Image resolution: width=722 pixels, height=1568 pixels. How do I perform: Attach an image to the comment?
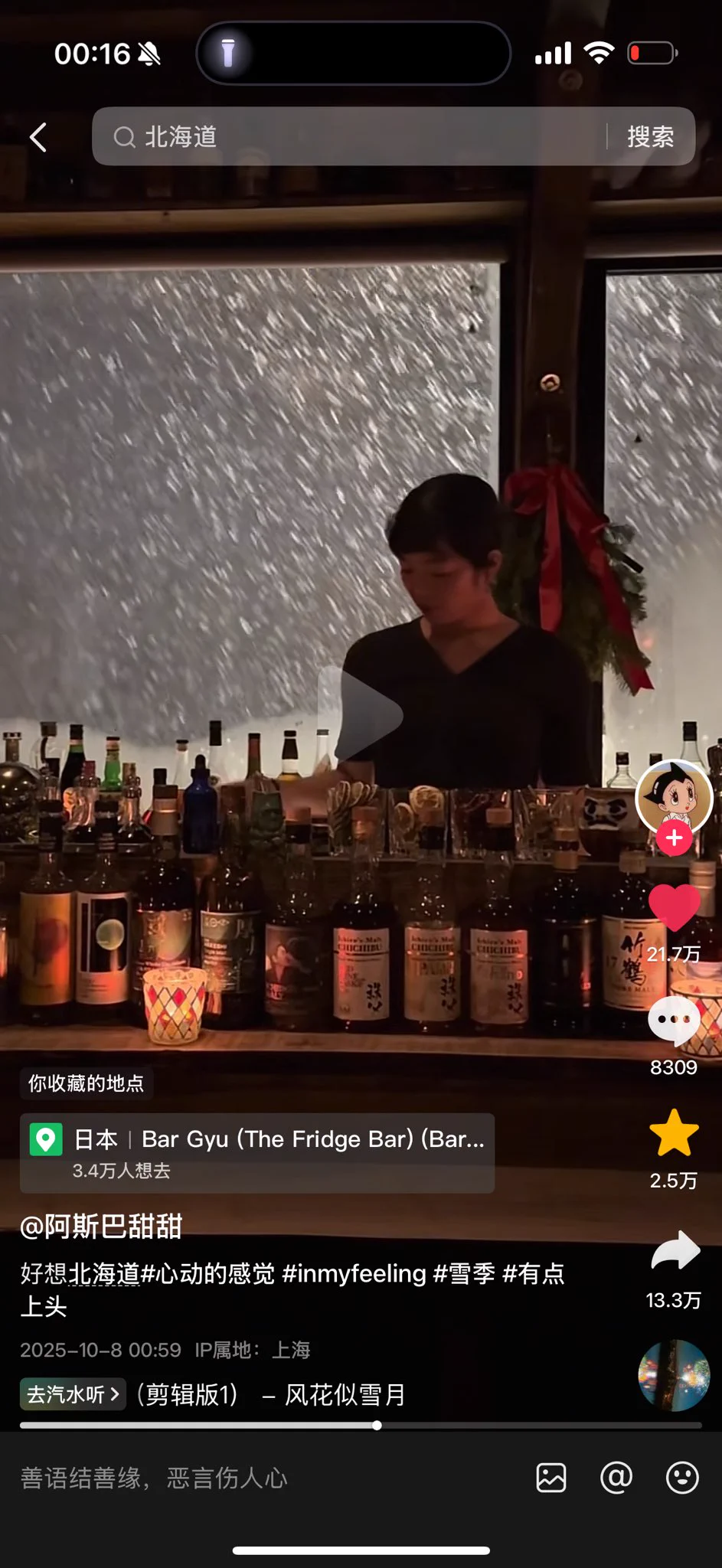(551, 1478)
